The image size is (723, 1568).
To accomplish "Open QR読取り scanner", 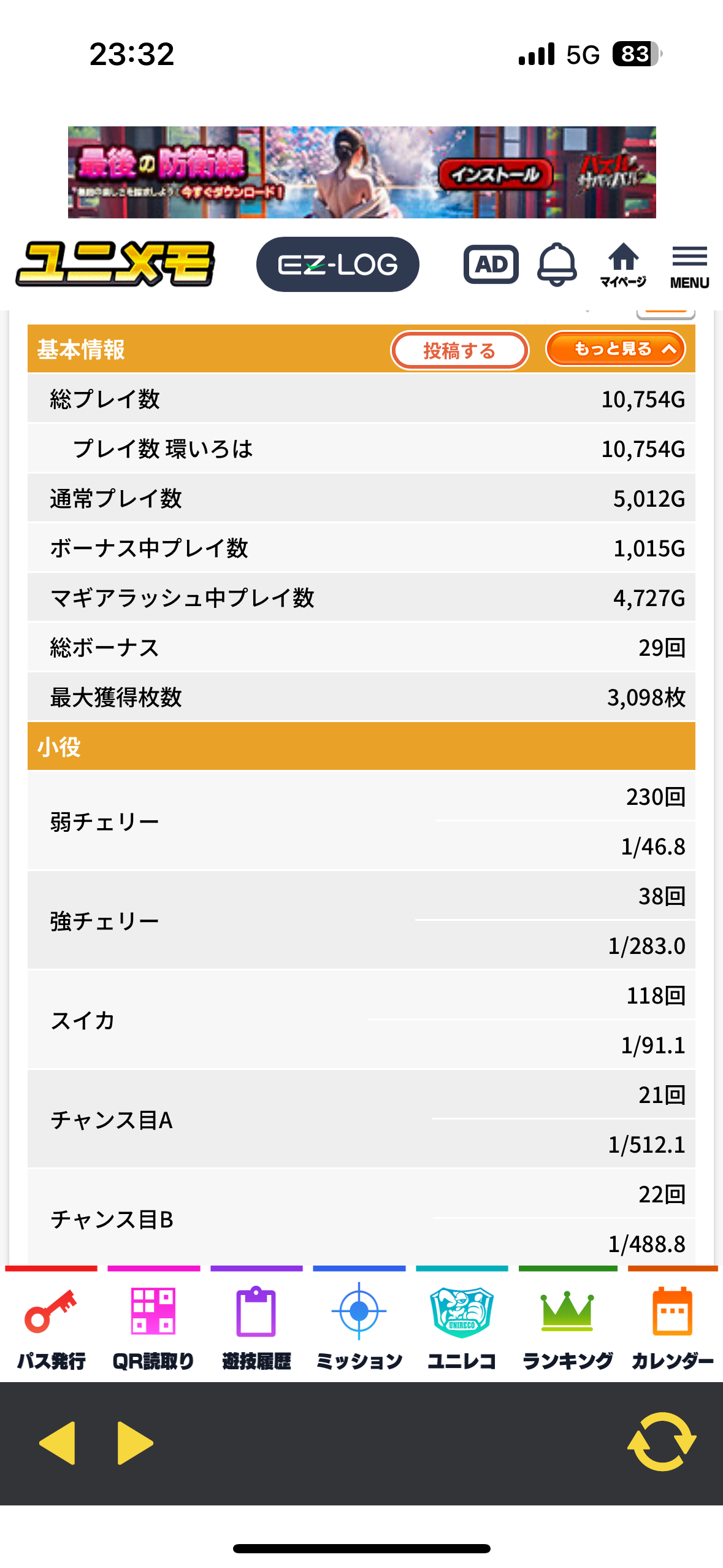I will [x=153, y=1326].
